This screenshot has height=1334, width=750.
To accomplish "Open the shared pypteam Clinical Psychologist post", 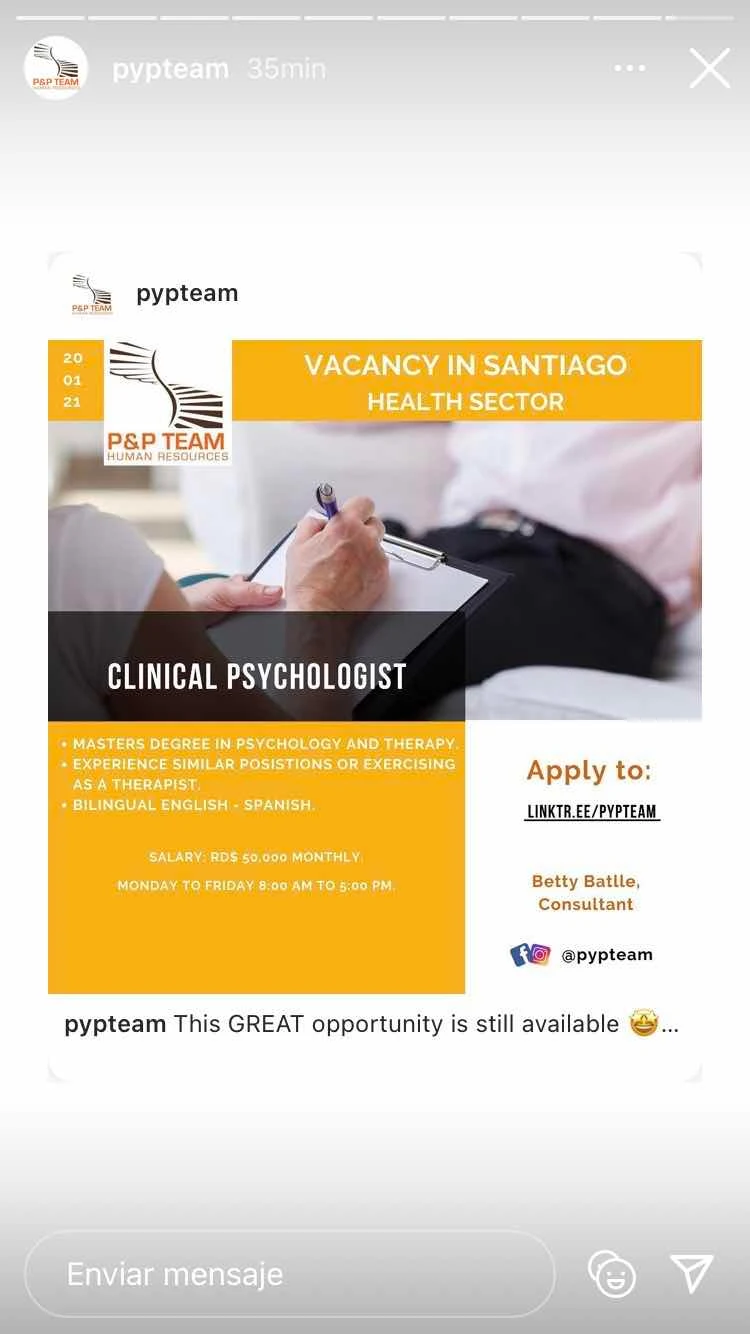I will 375,667.
